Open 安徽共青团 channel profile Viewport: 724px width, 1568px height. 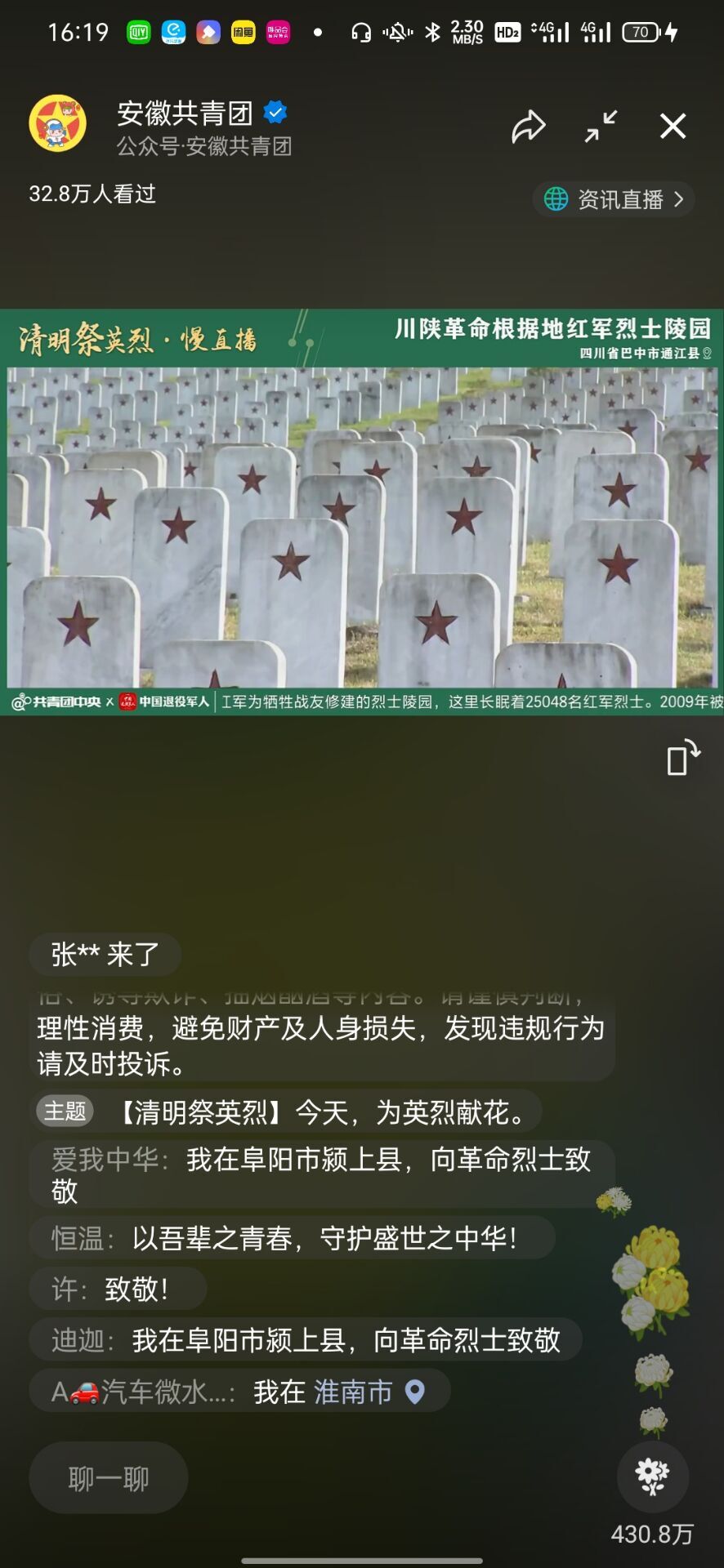58,124
